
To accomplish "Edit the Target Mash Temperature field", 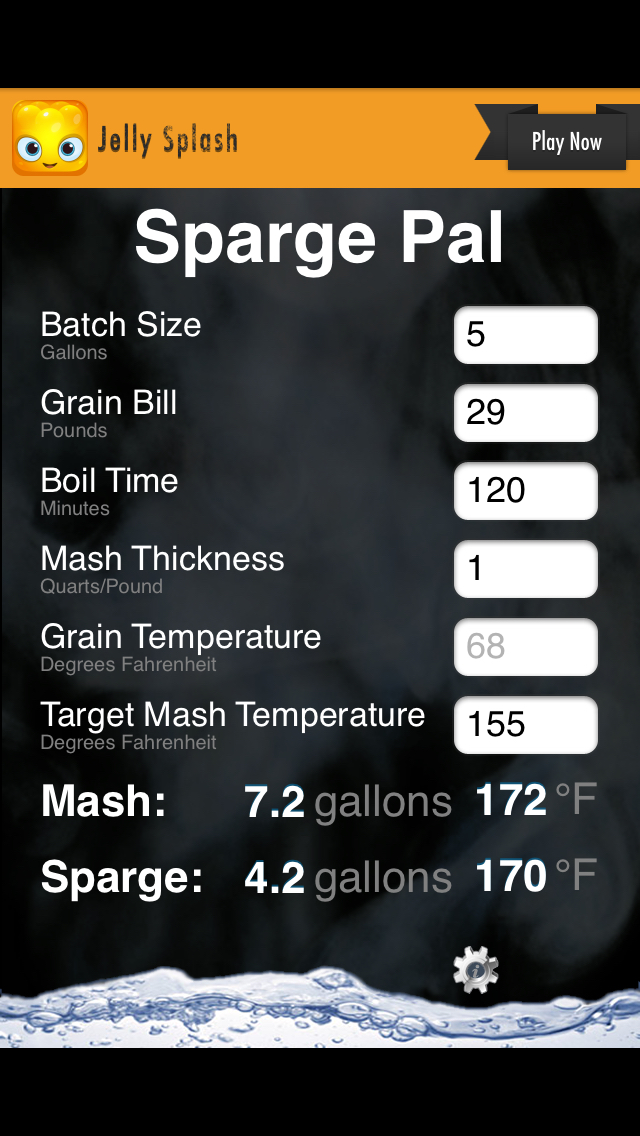I will (525, 724).
